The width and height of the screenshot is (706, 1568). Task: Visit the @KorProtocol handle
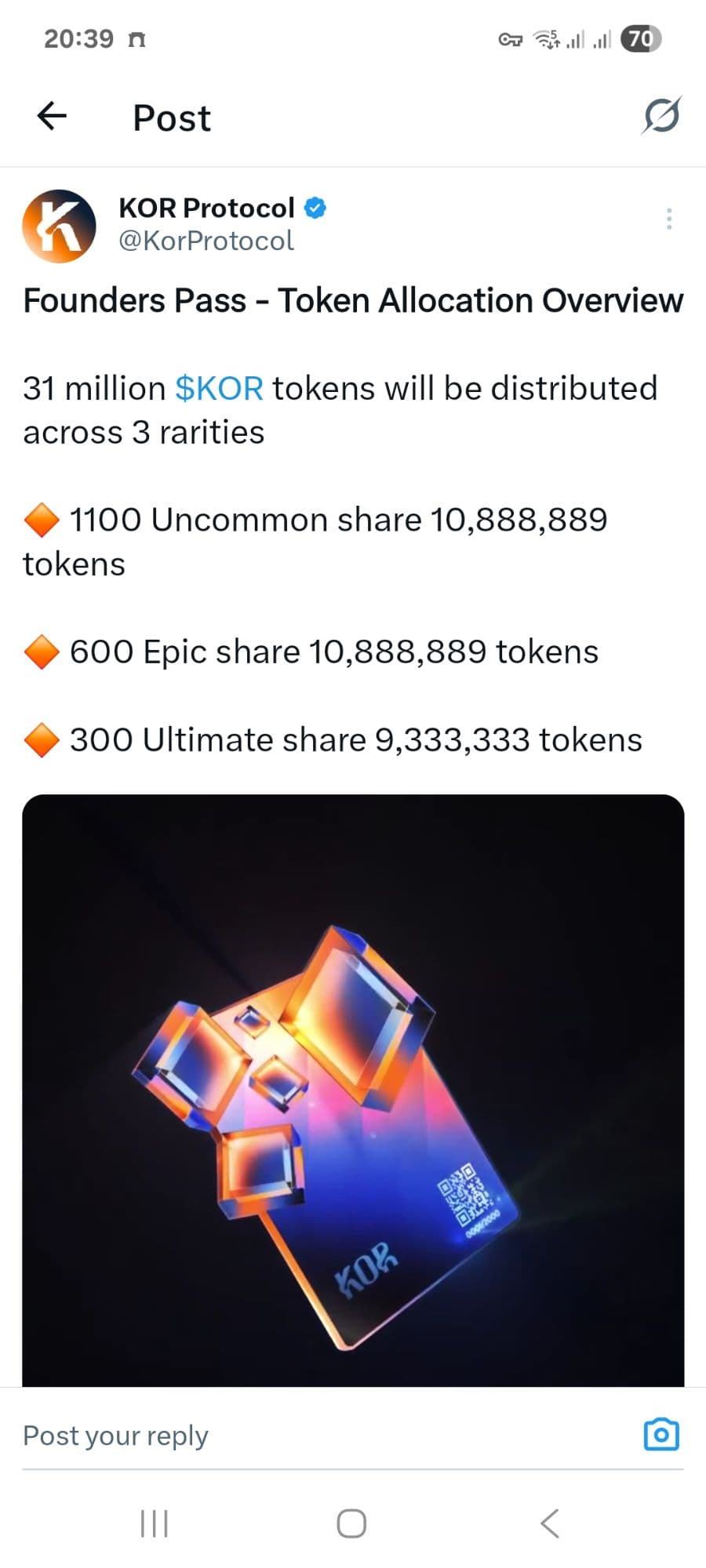(206, 241)
